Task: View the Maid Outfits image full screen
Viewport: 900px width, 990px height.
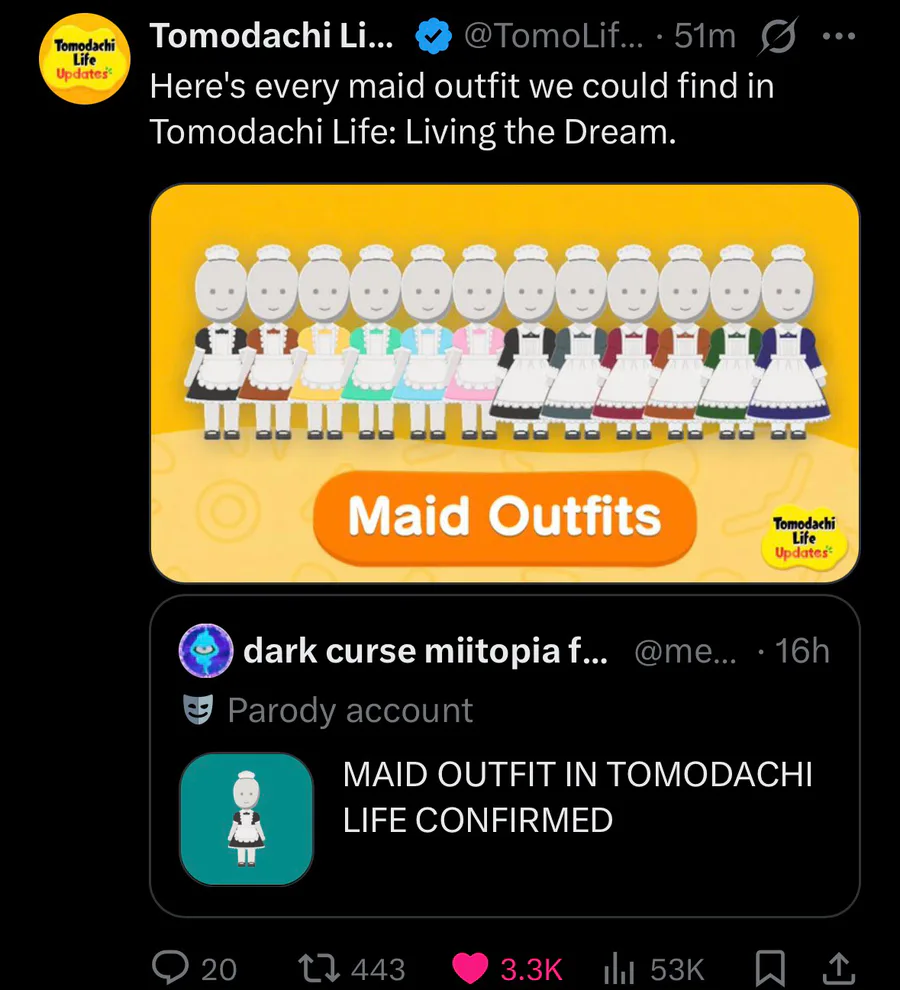Action: (504, 382)
